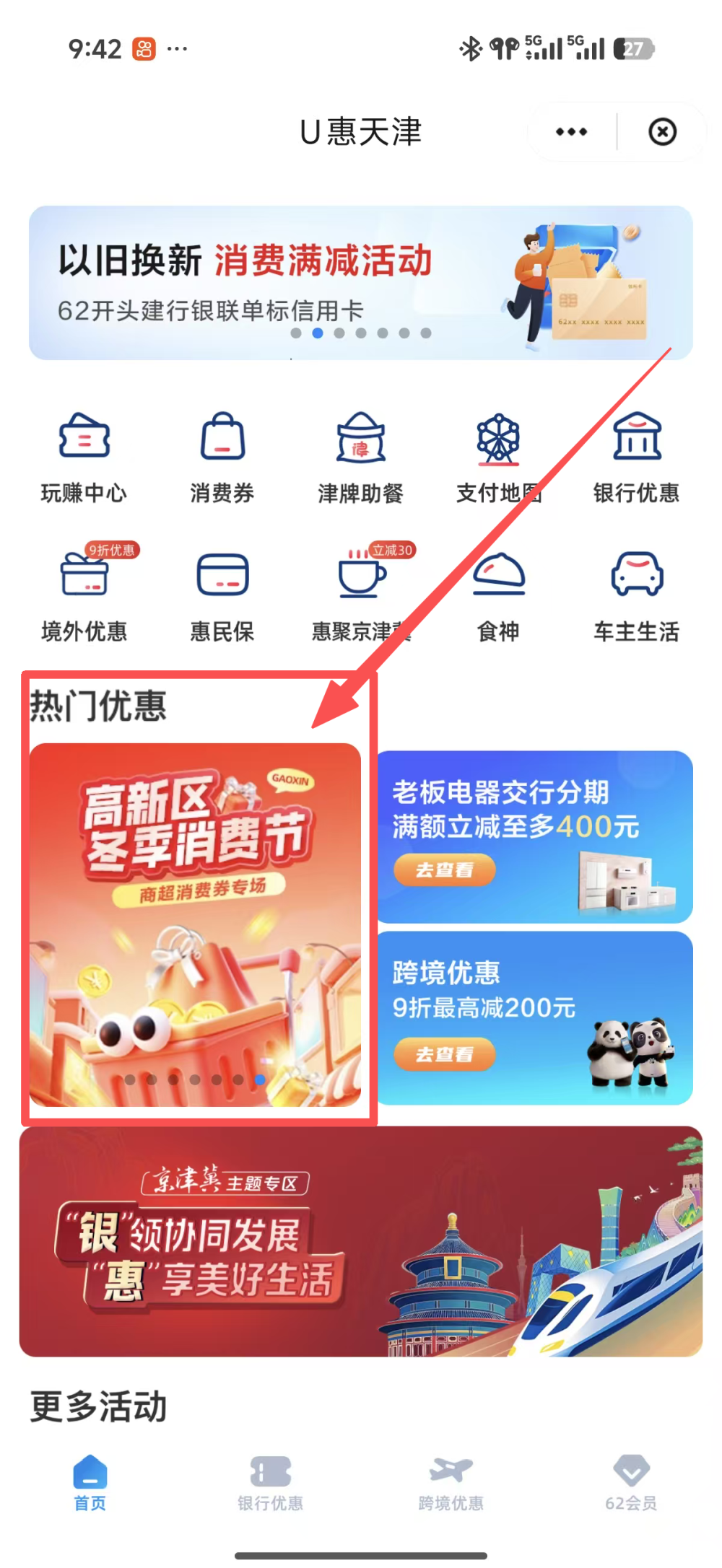Screen dimensions: 722x1568
Task: Select the 消费券 coupon icon
Action: click(x=222, y=455)
